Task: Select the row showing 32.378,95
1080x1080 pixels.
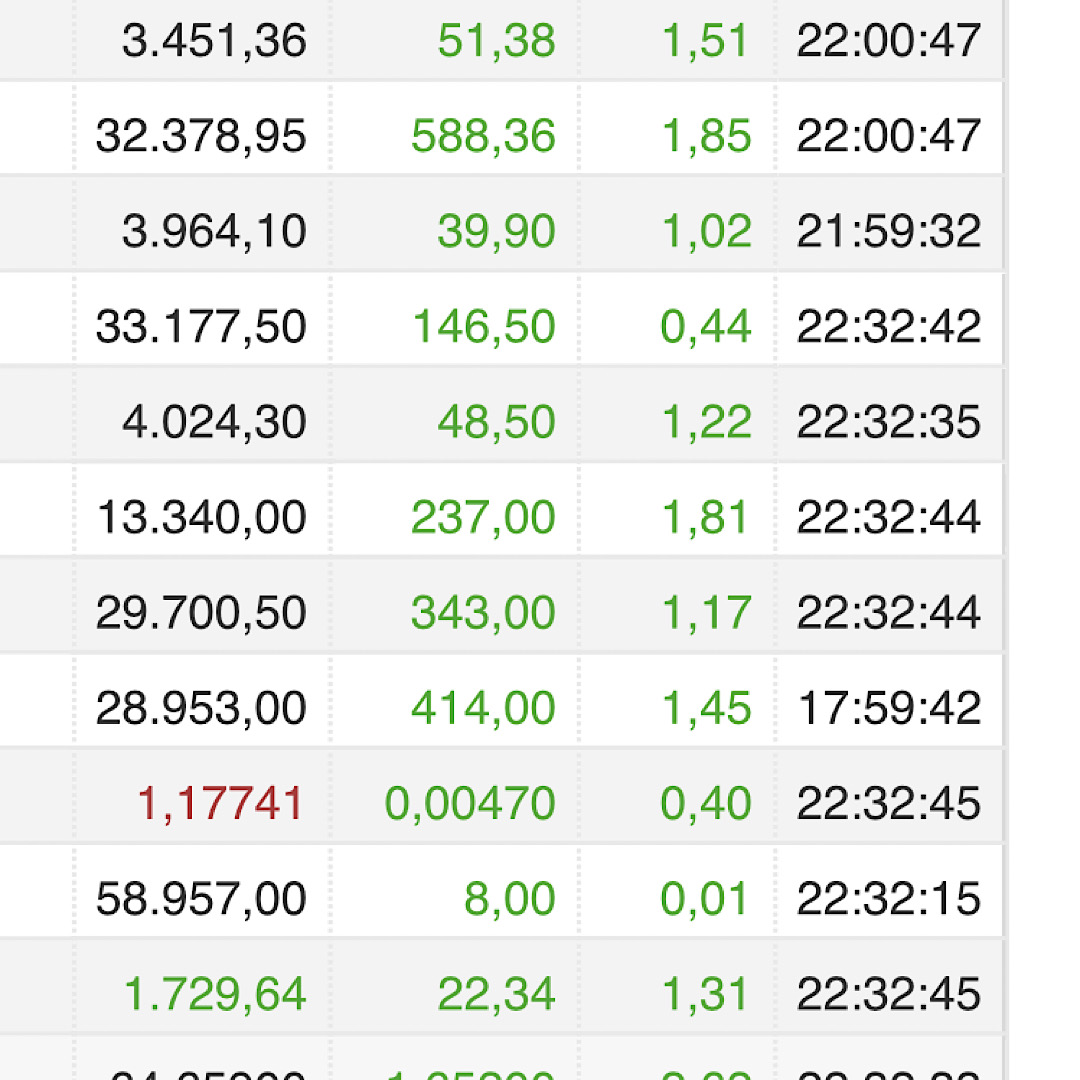Action: (201, 136)
